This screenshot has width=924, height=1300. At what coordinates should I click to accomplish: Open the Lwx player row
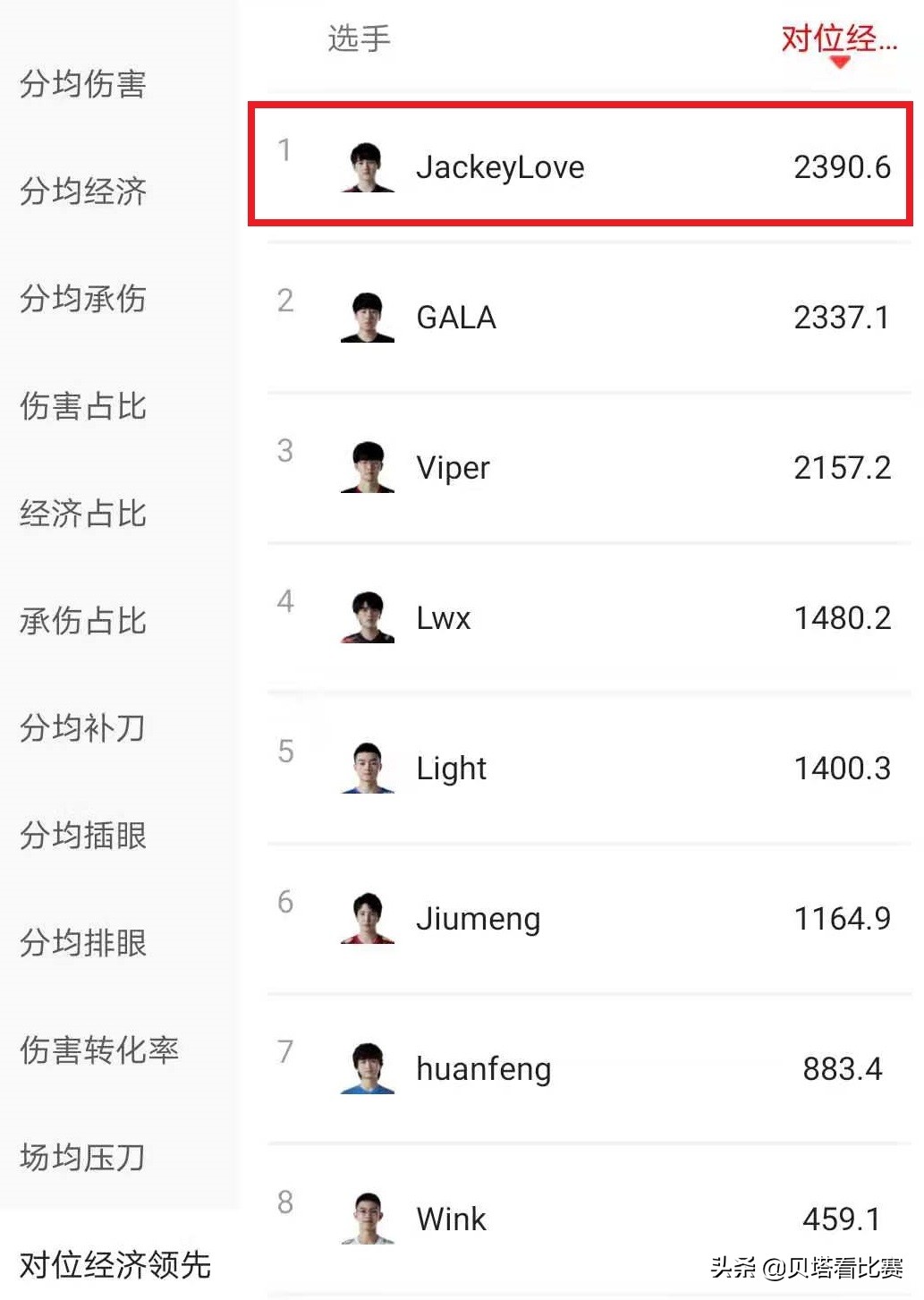(x=580, y=618)
